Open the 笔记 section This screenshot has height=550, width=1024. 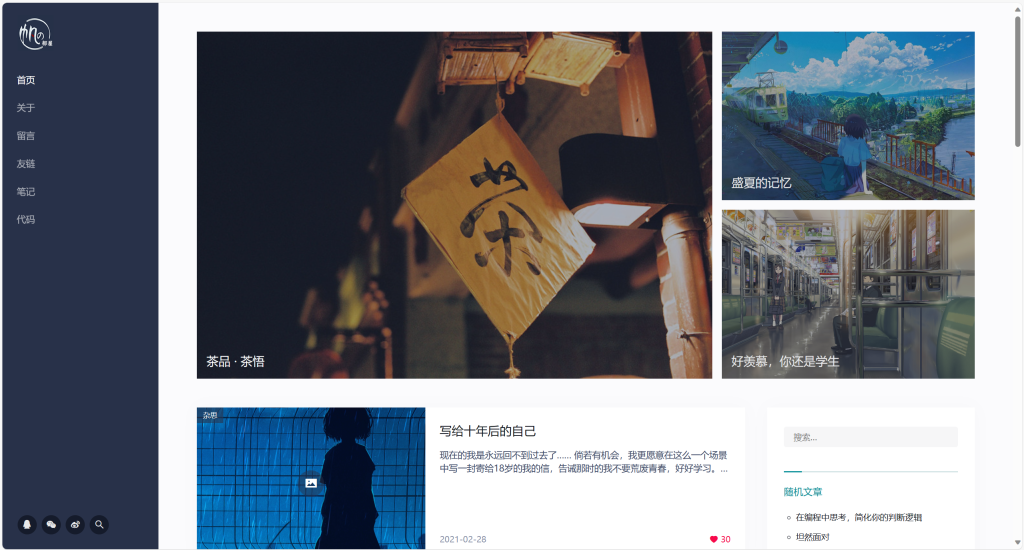click(x=26, y=192)
